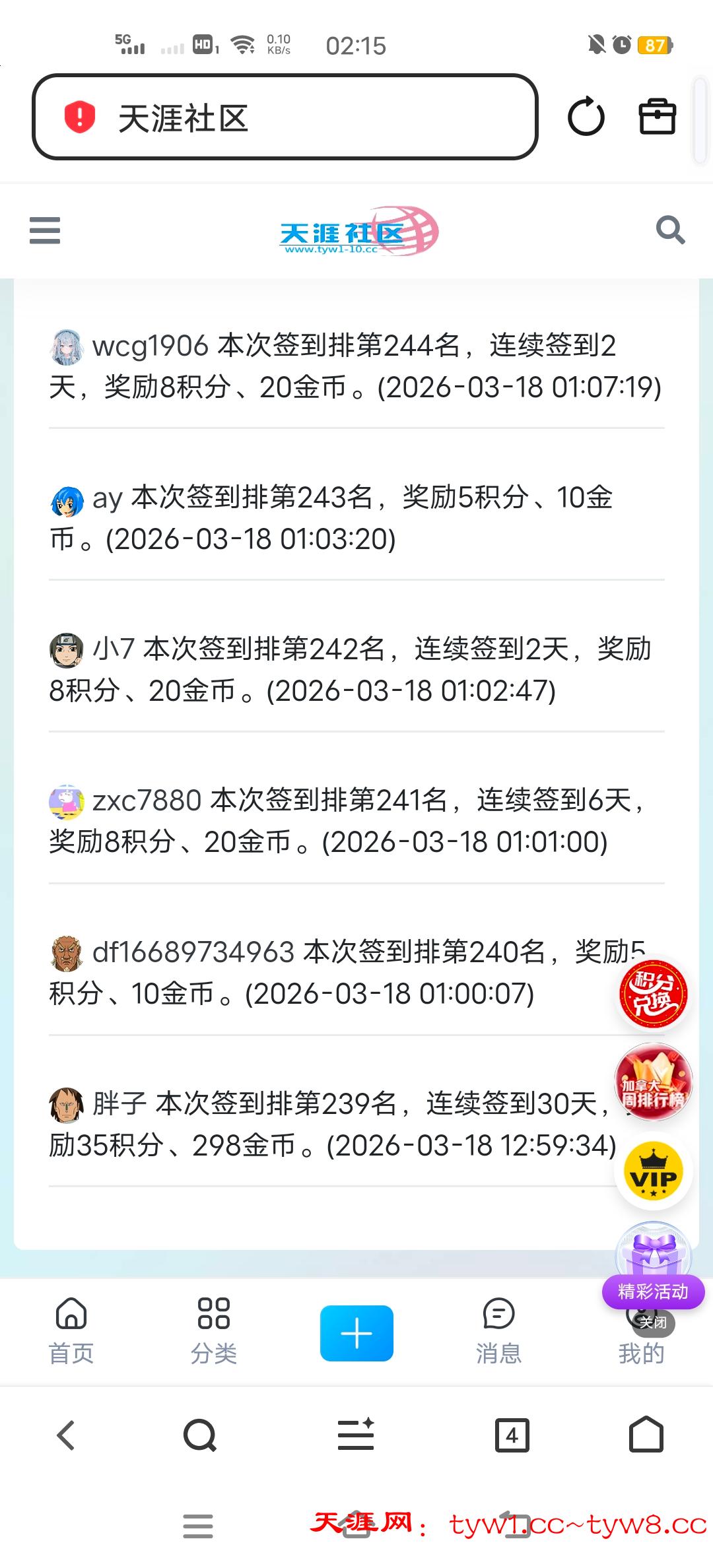Open the 周排行榜 floating button
The image size is (713, 1568).
point(653,1082)
